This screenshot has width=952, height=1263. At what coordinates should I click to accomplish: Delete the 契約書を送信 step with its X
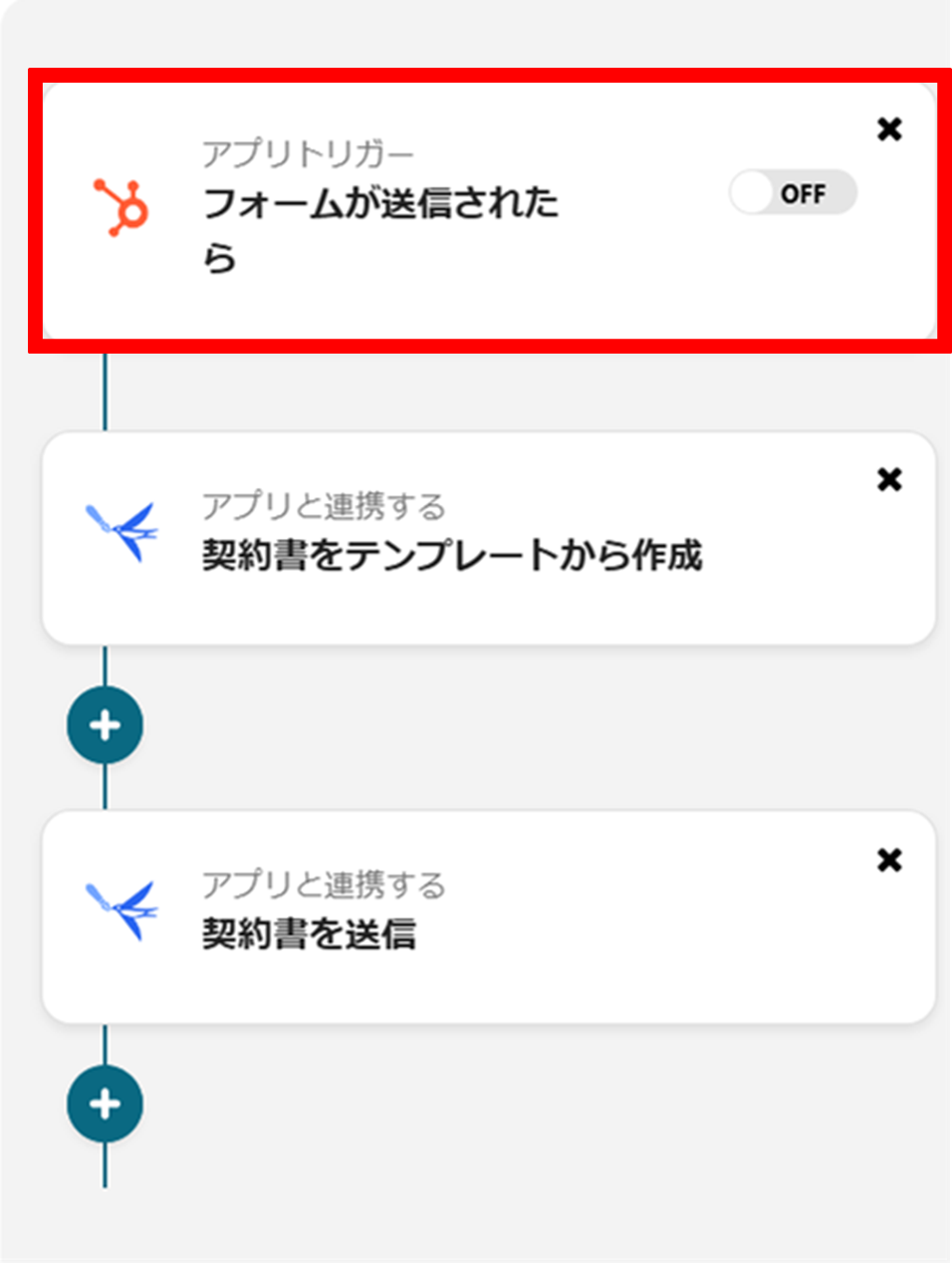pos(889,860)
